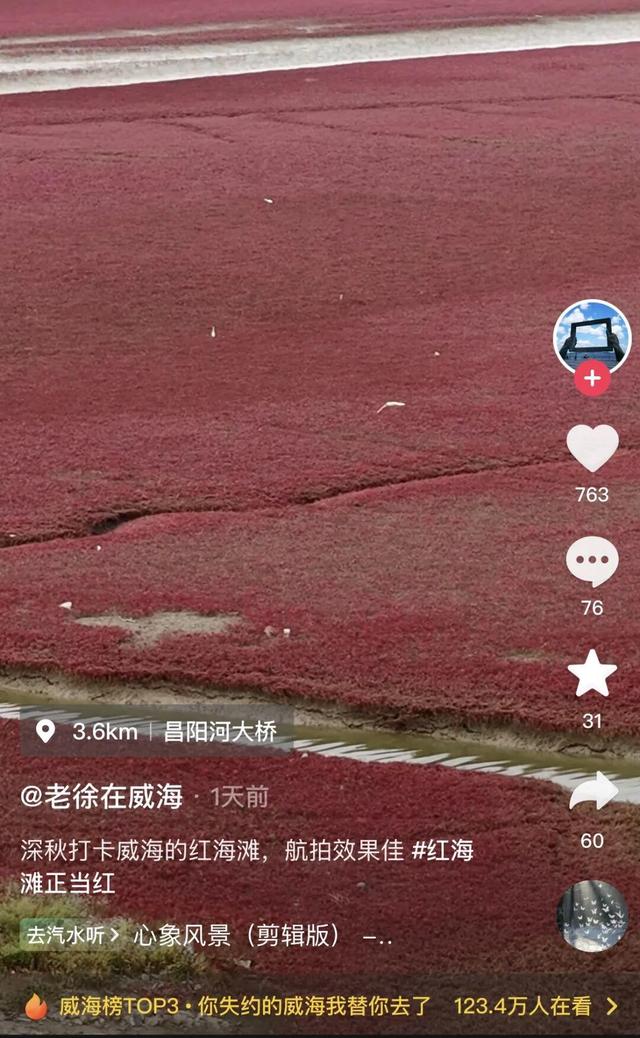Open the 心象风景（剪辑版） soundtrack
640x1038 pixels.
click(238, 935)
